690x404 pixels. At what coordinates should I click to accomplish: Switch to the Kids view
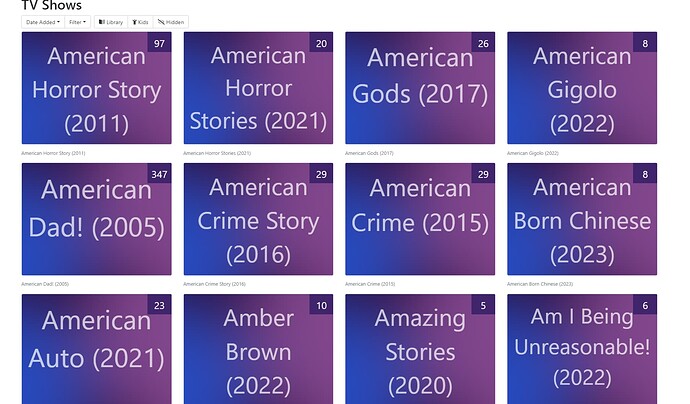coord(140,21)
